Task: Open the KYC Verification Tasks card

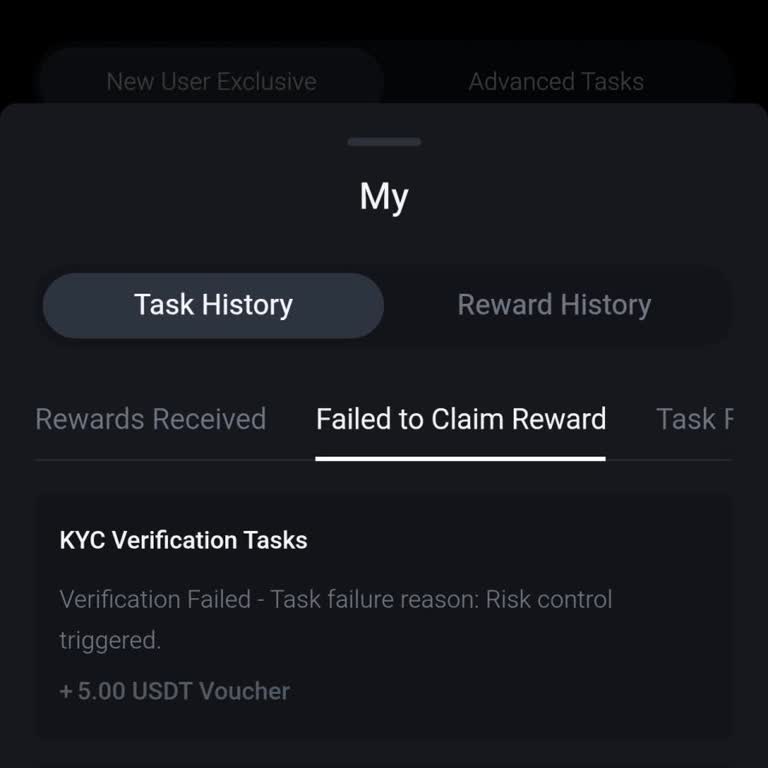Action: 384,615
